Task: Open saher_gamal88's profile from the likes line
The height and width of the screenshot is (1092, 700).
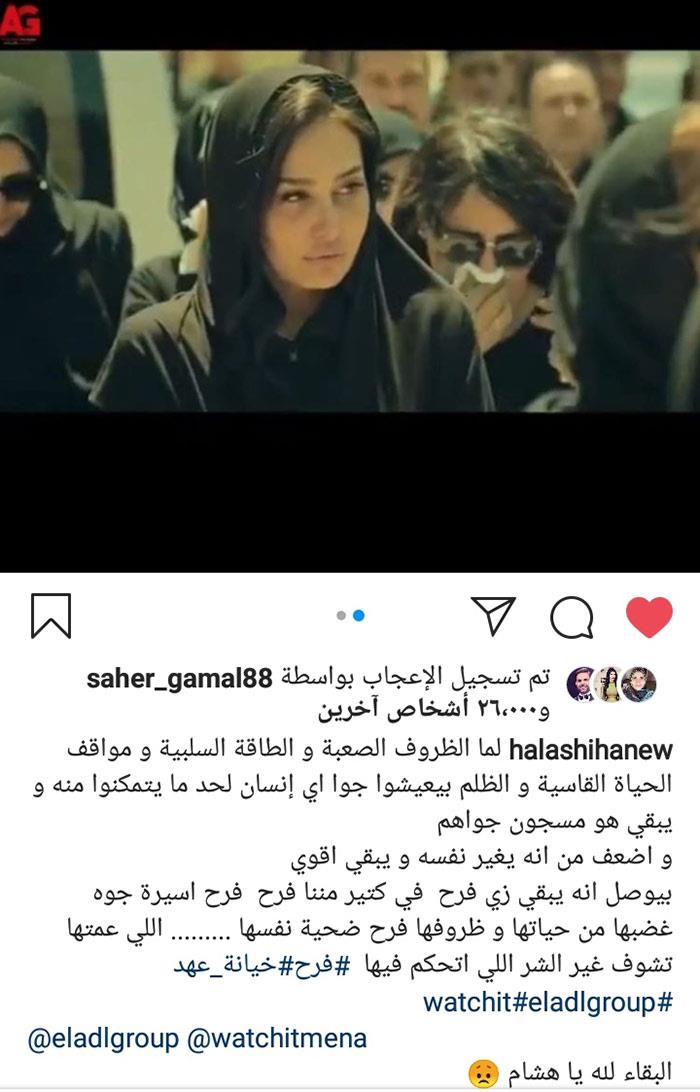Action: coord(179,679)
